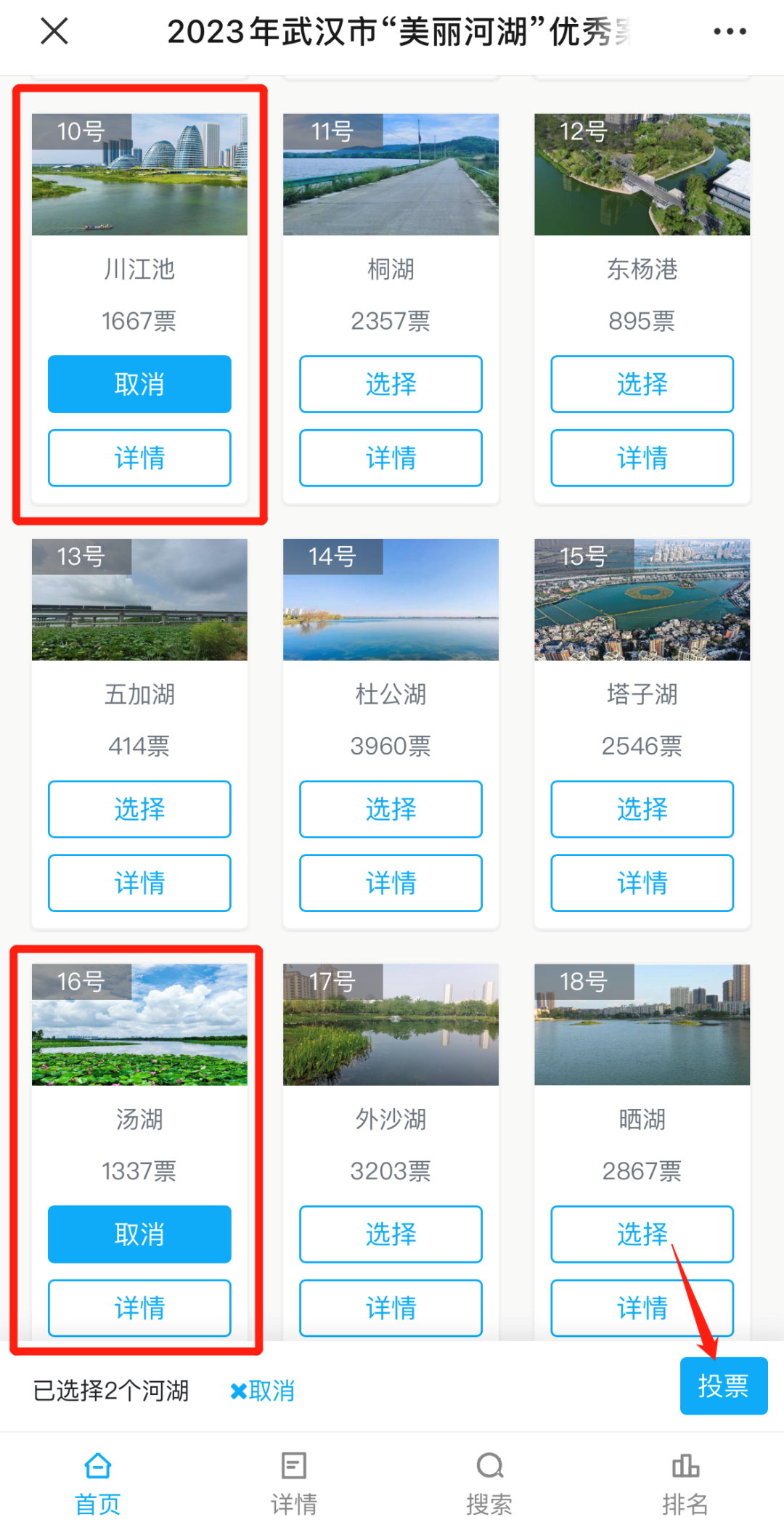Viewport: 784px width, 1538px height.
Task: Deselect 川江池 with its 取消 button
Action: click(139, 384)
